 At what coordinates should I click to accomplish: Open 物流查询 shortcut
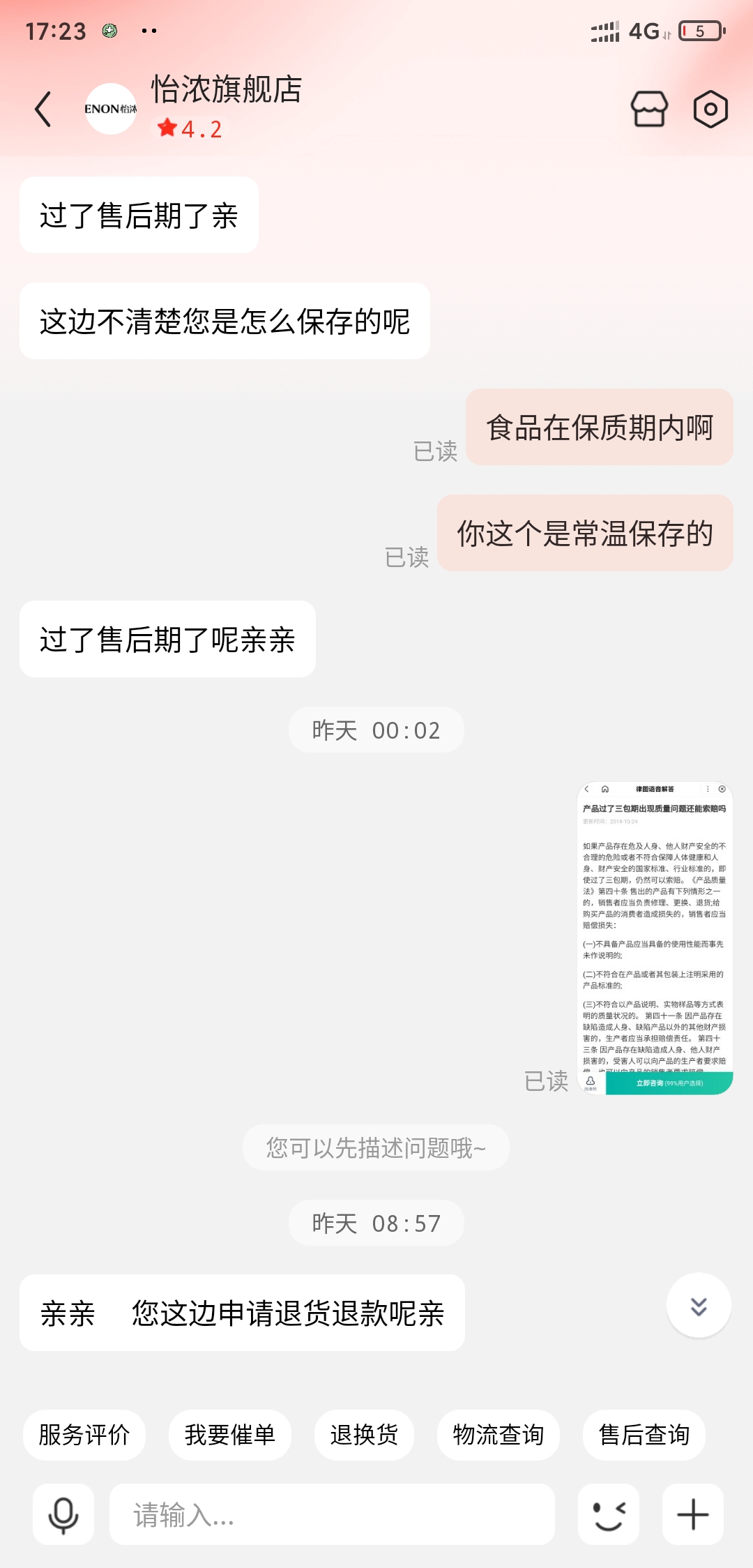[499, 1435]
